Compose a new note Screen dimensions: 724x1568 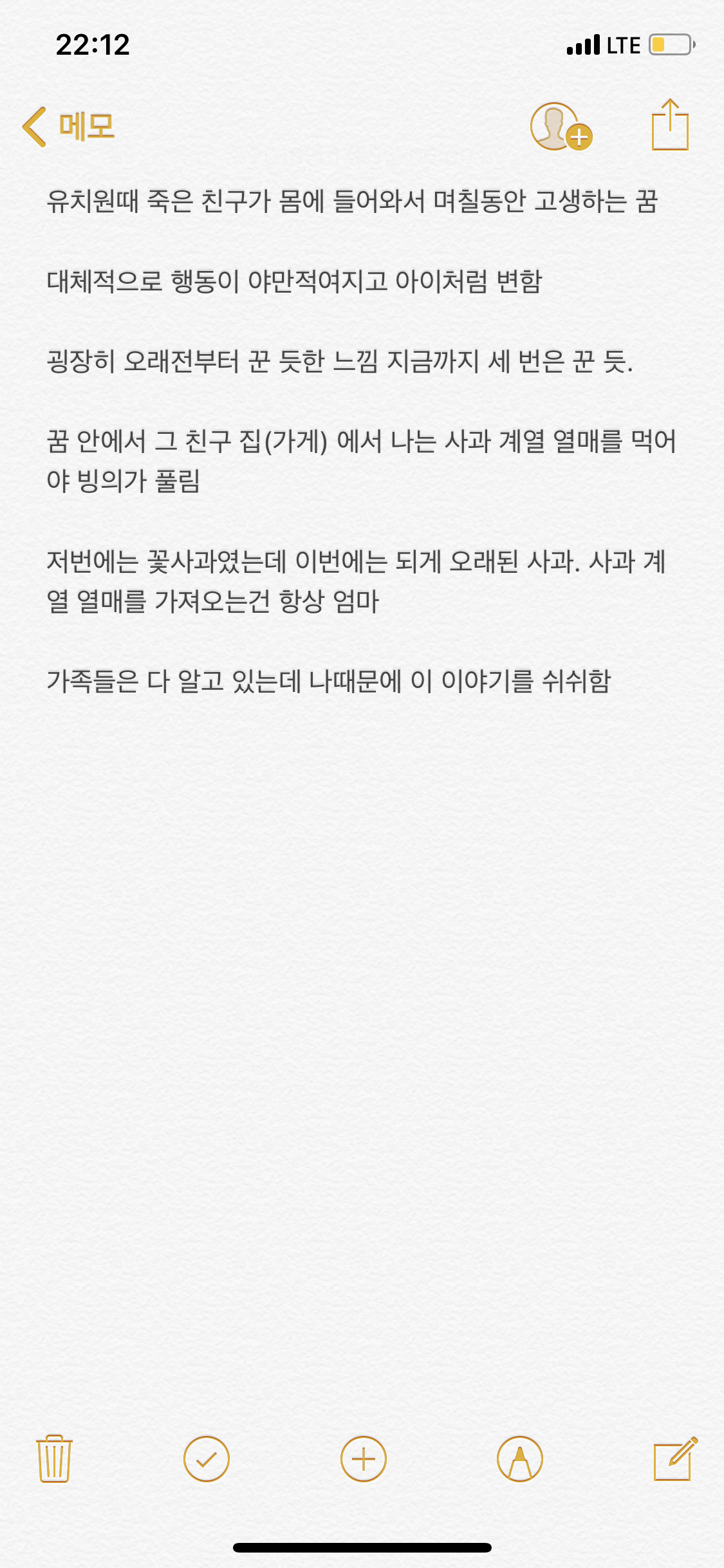pos(675,1459)
